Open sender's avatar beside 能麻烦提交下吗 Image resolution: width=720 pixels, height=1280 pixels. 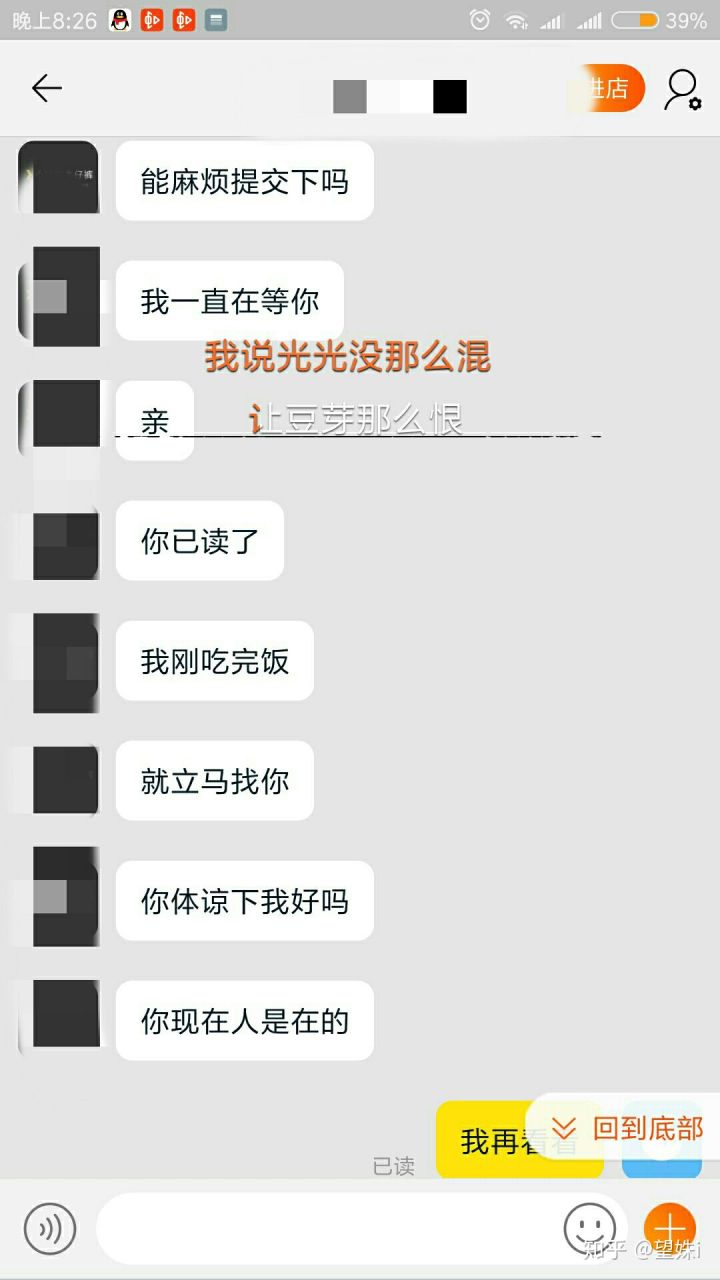click(59, 178)
